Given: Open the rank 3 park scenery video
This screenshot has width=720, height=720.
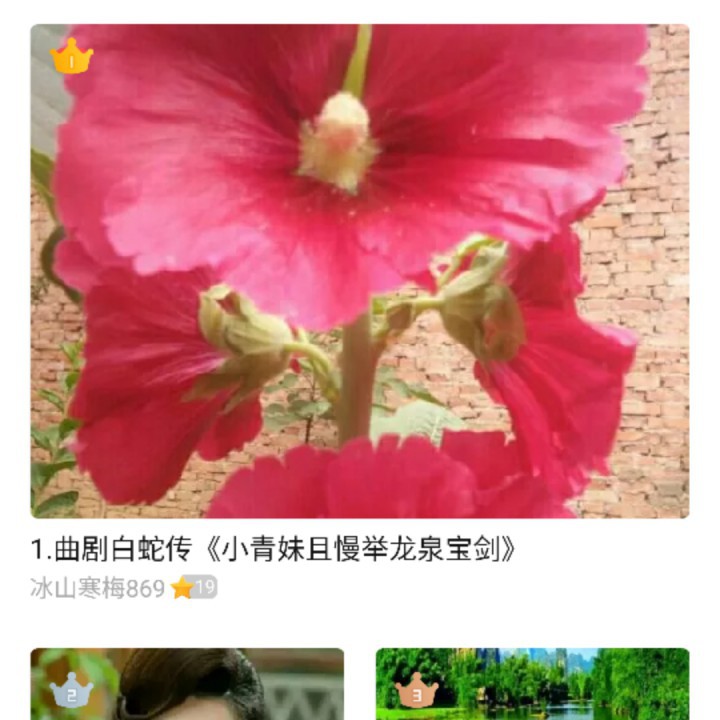Looking at the screenshot, I should [x=532, y=686].
